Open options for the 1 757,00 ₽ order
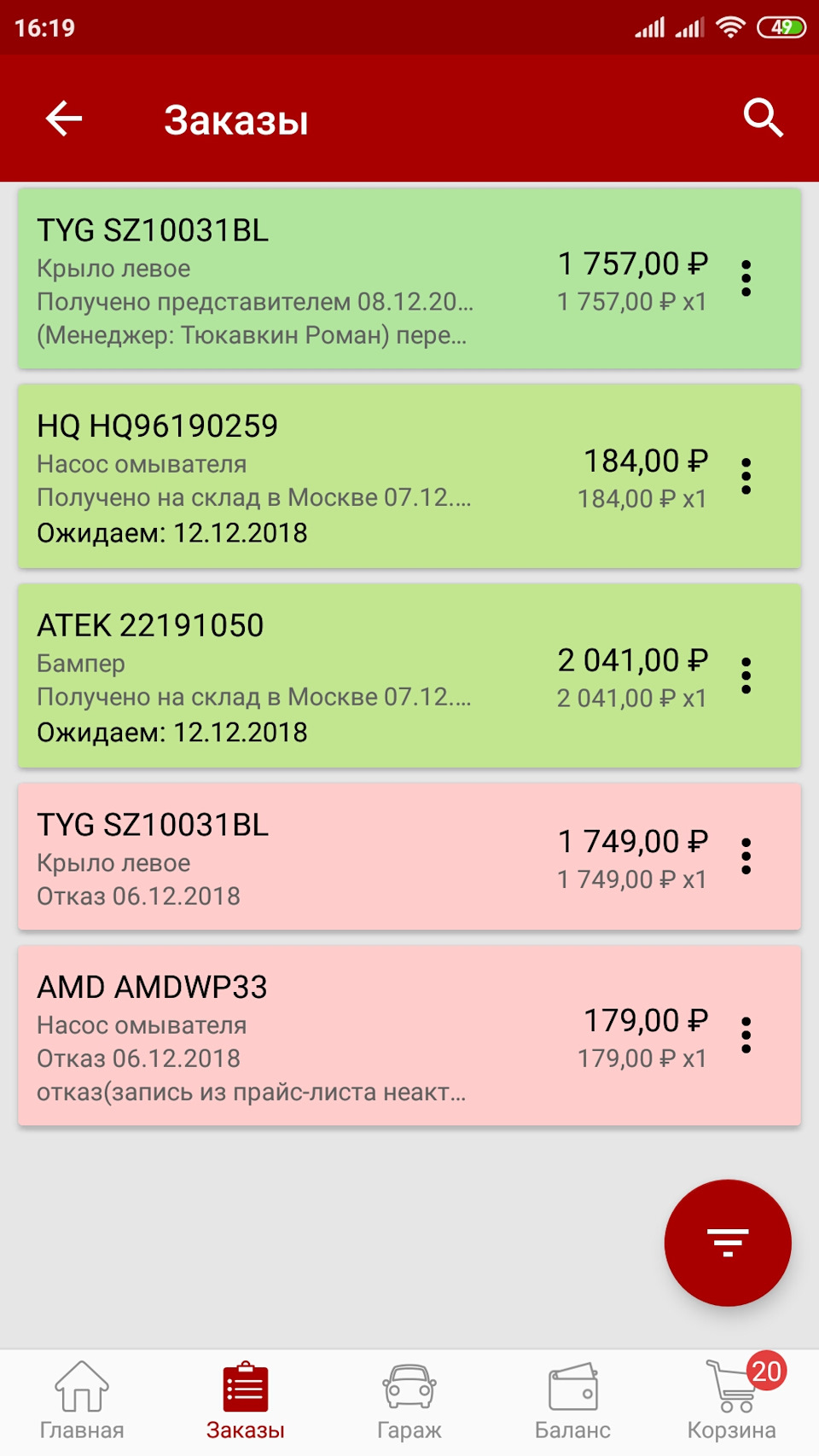819x1456 pixels. [x=746, y=279]
